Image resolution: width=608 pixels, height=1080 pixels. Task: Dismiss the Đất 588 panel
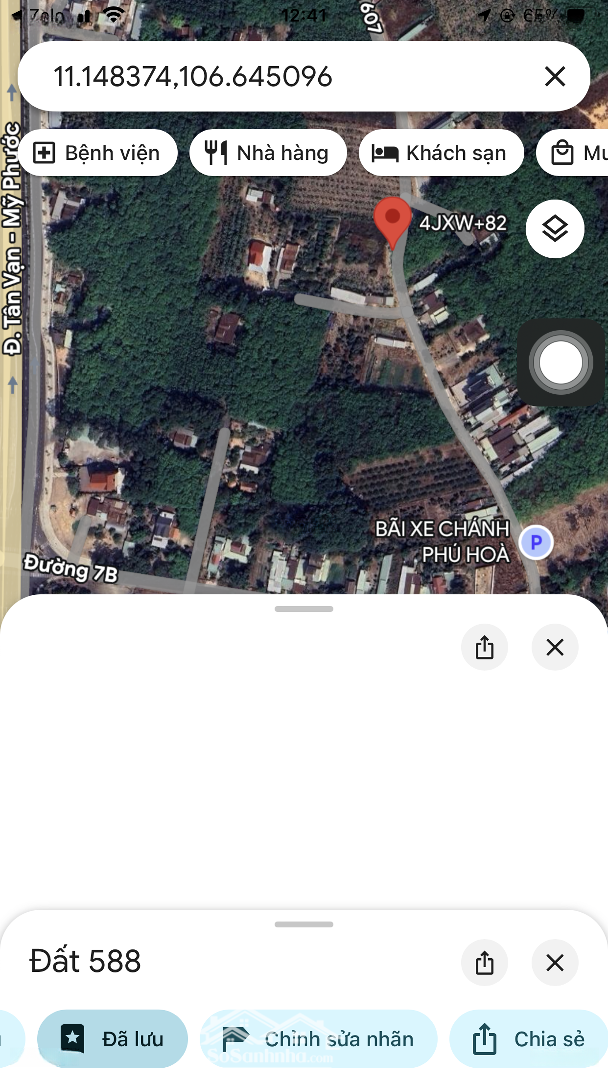[555, 963]
